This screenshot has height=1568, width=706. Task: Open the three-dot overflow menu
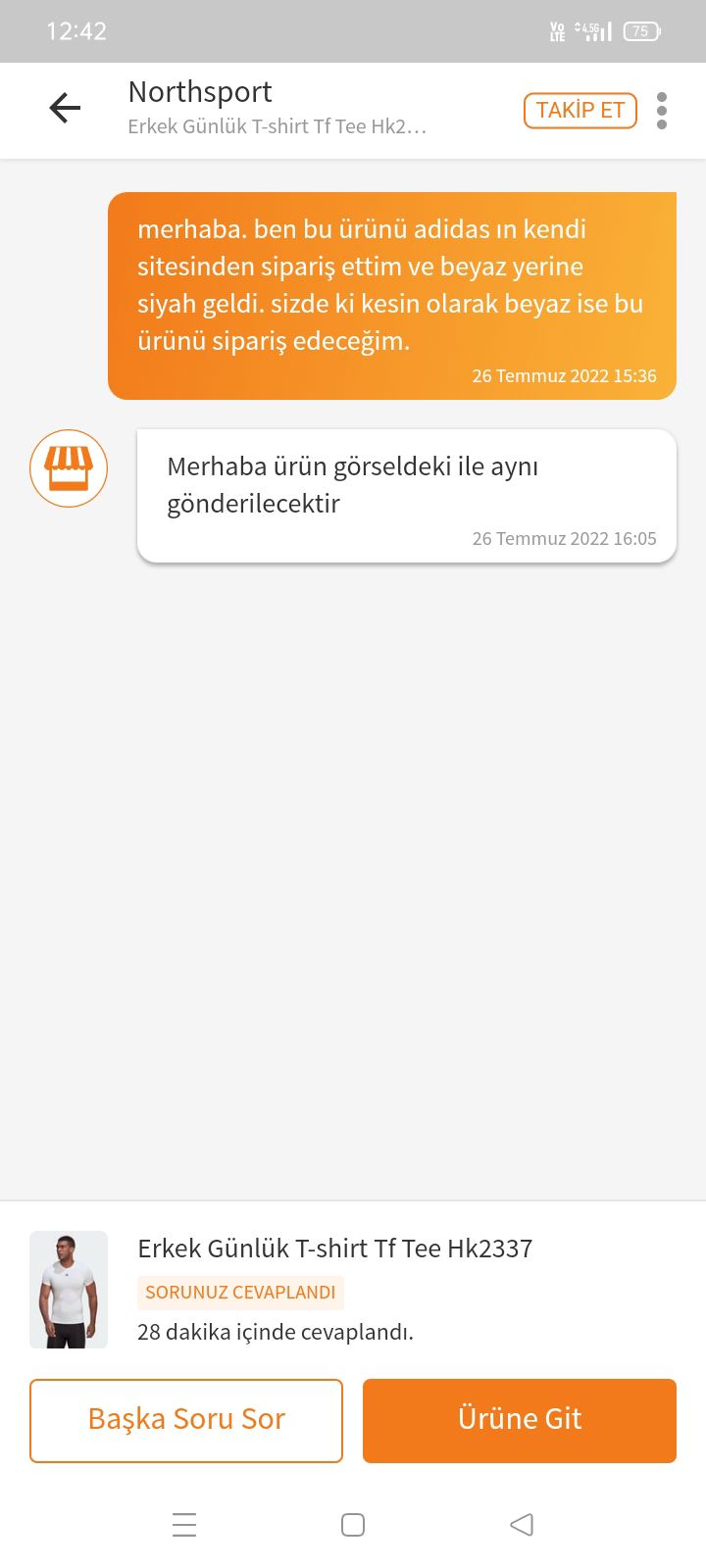point(662,111)
